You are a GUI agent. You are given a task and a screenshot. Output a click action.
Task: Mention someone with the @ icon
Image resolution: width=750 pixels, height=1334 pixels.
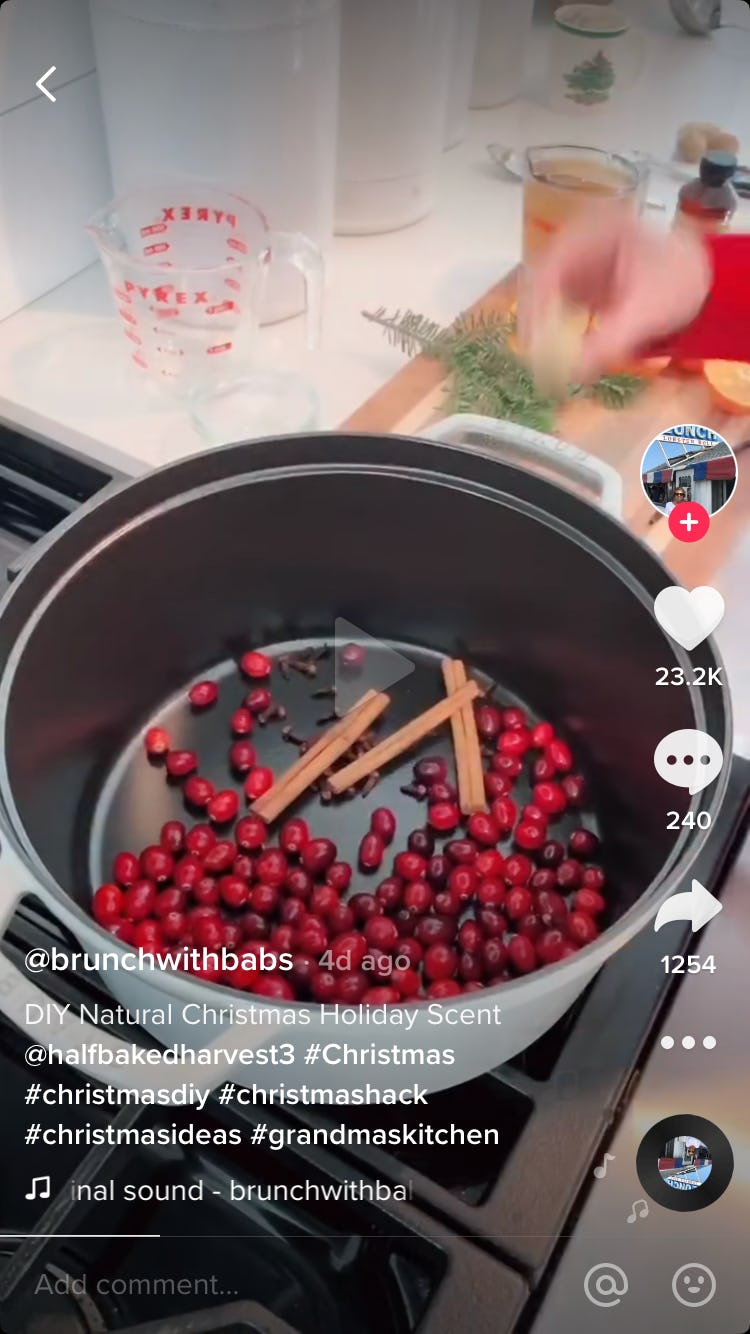pos(606,1285)
